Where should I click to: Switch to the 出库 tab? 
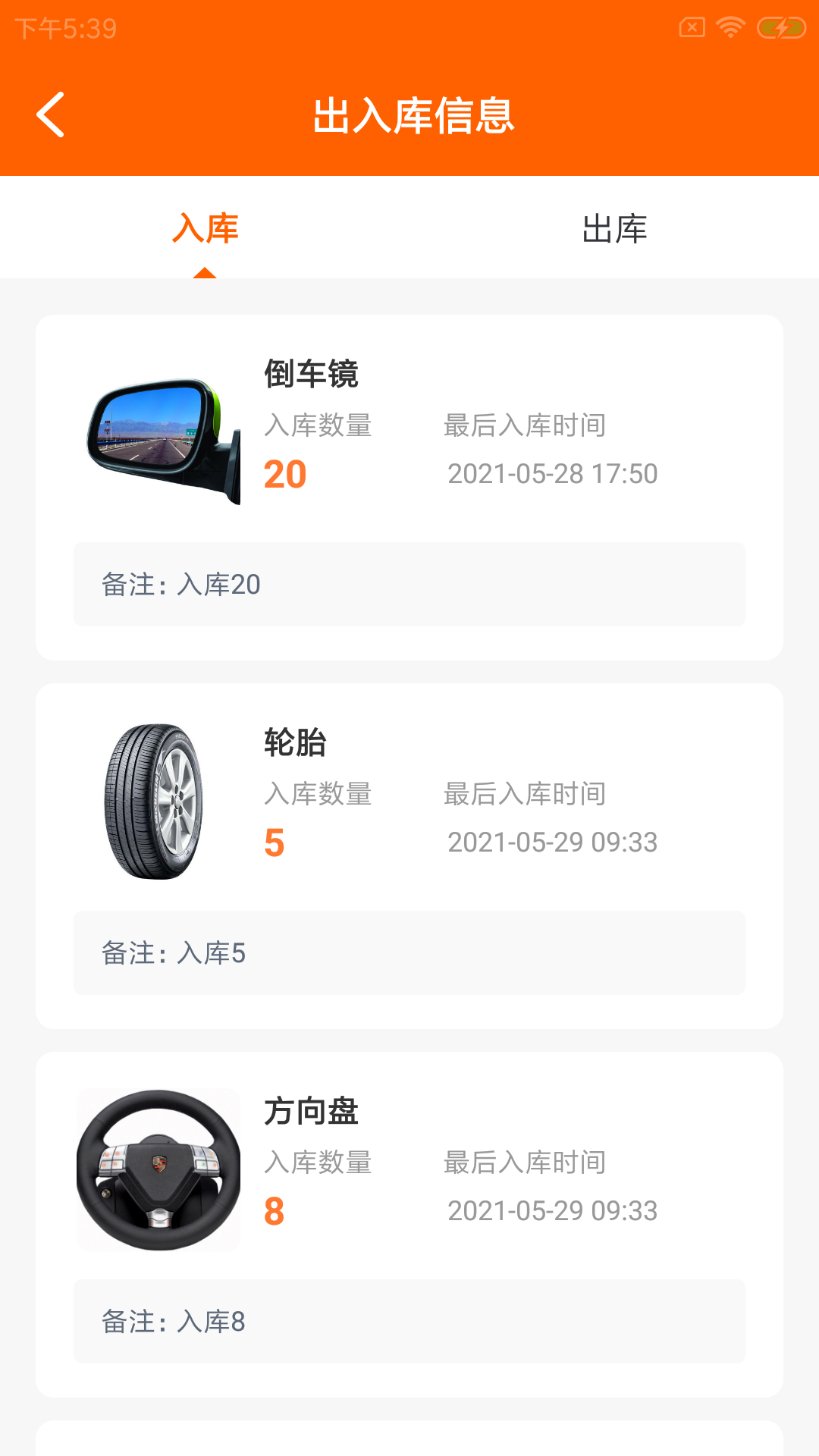[x=614, y=229]
